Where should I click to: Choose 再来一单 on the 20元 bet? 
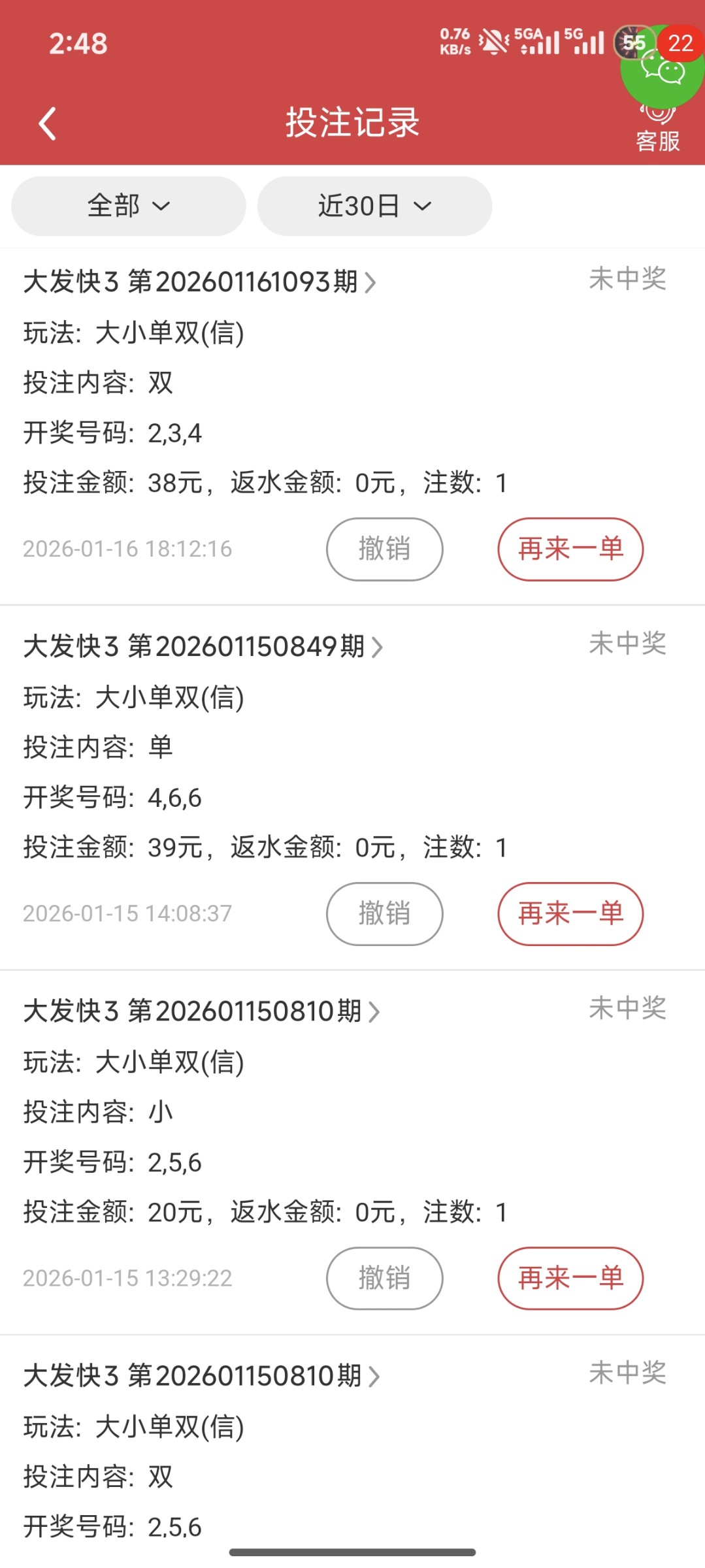570,1278
